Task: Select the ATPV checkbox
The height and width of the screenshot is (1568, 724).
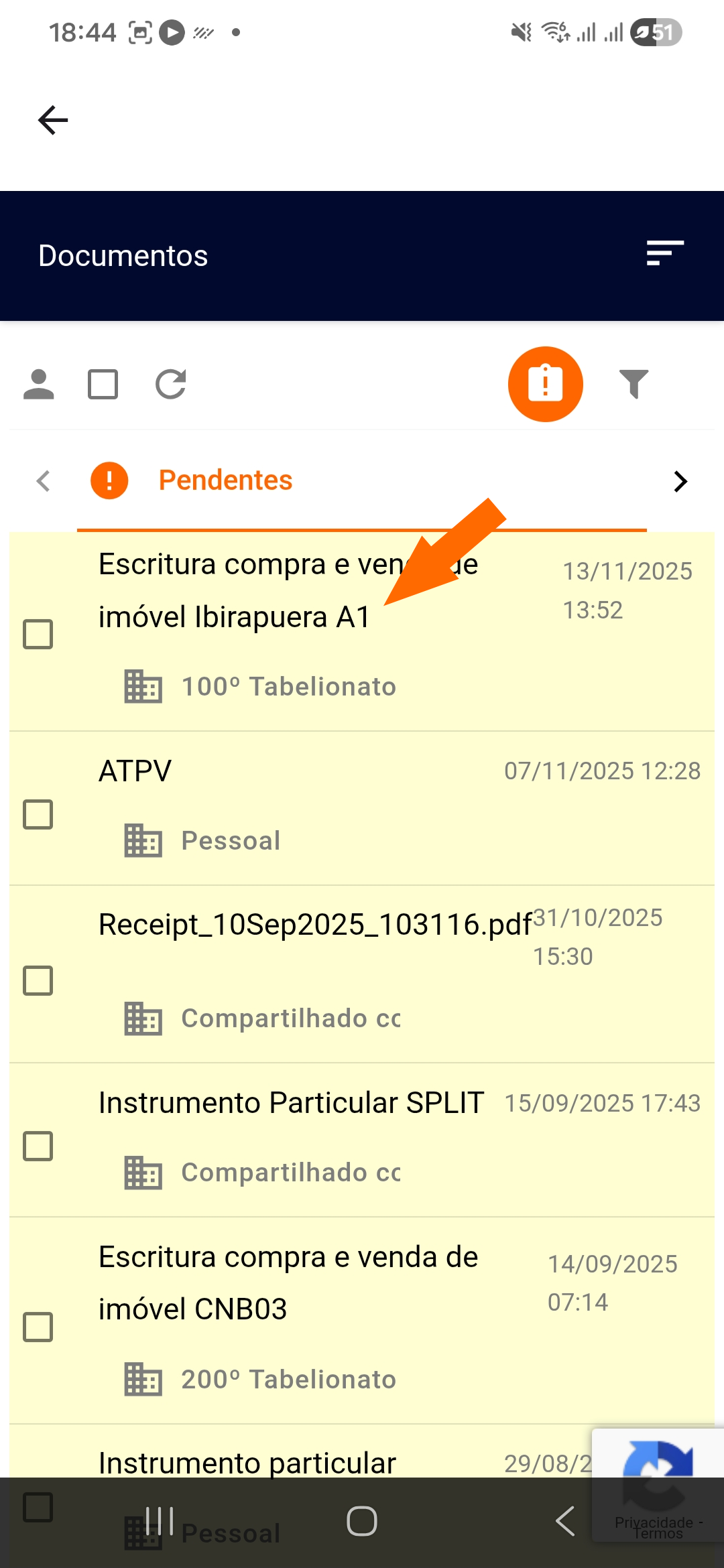Action: (38, 814)
